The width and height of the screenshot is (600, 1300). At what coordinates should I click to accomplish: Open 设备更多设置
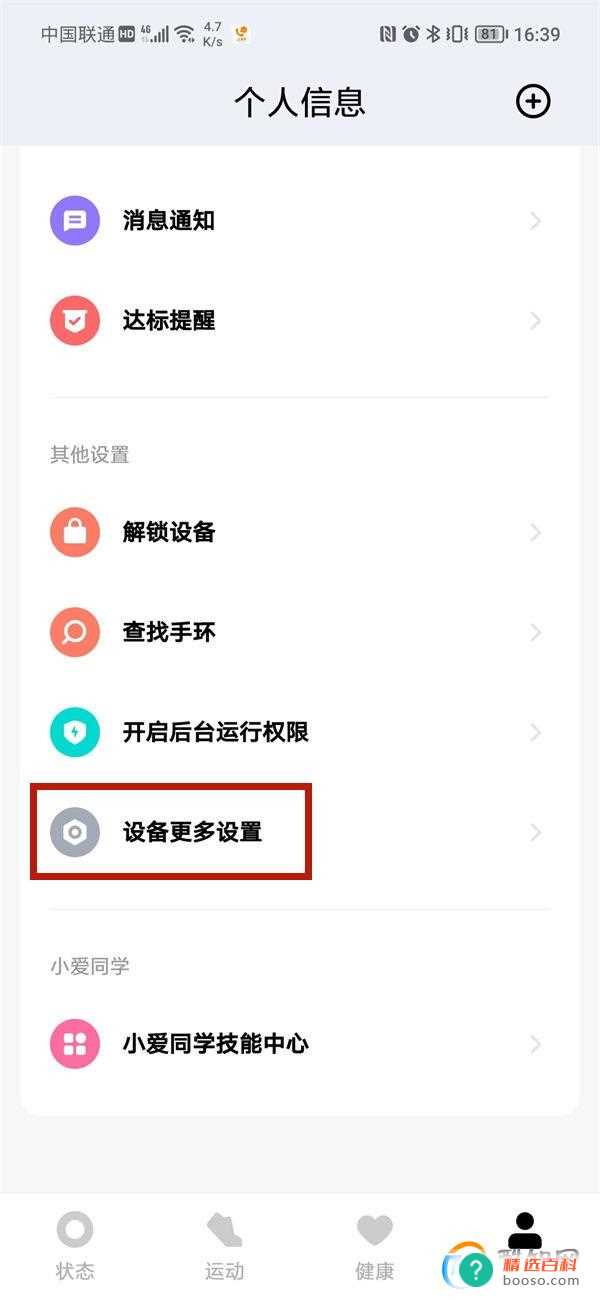tap(298, 832)
